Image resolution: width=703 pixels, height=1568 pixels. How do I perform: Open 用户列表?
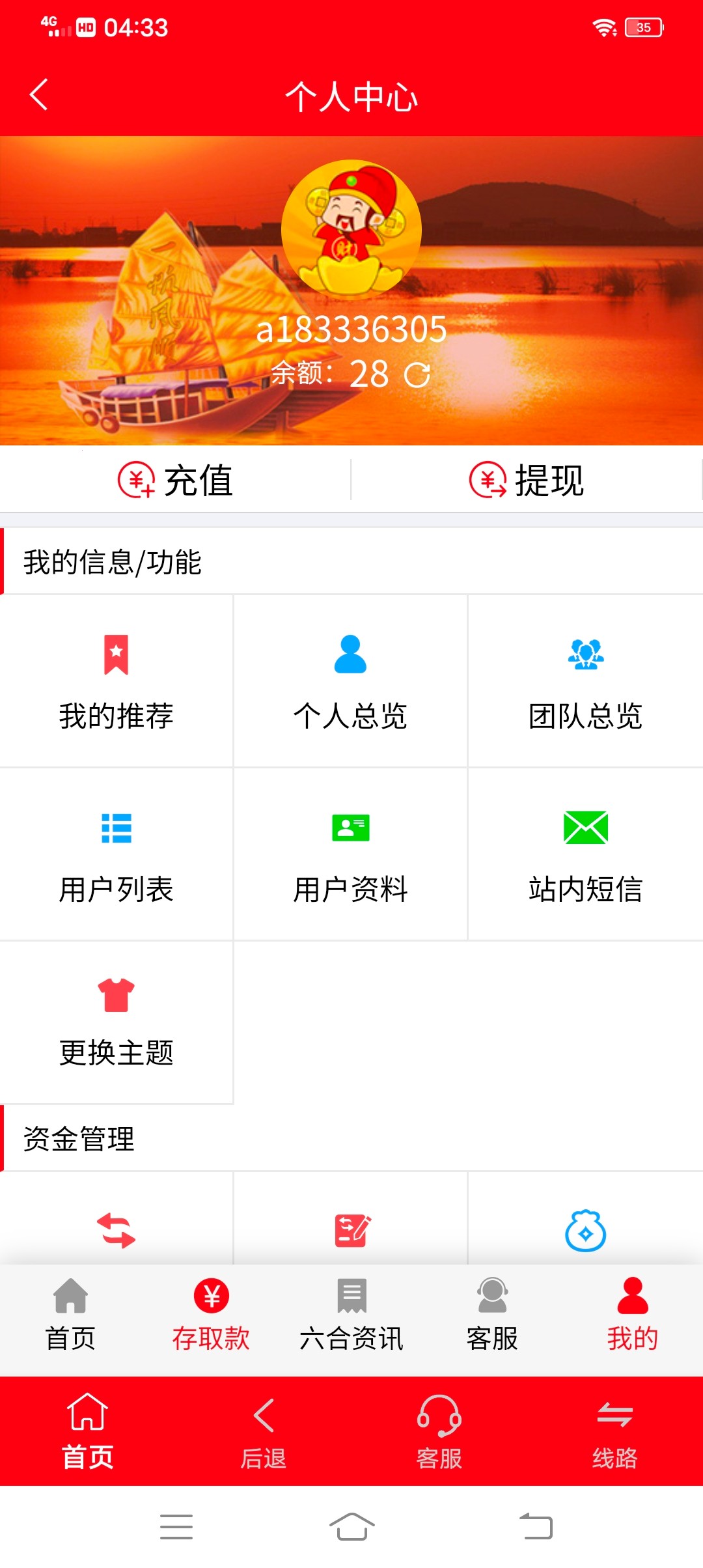[117, 854]
